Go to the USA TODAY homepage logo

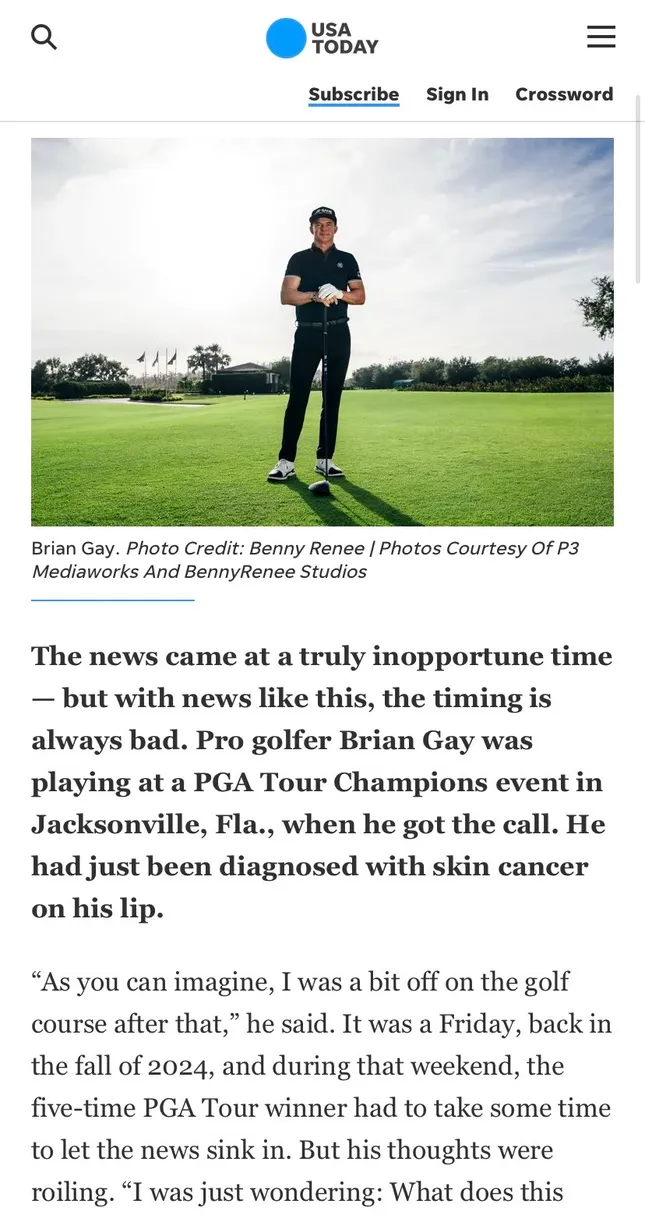coord(322,38)
